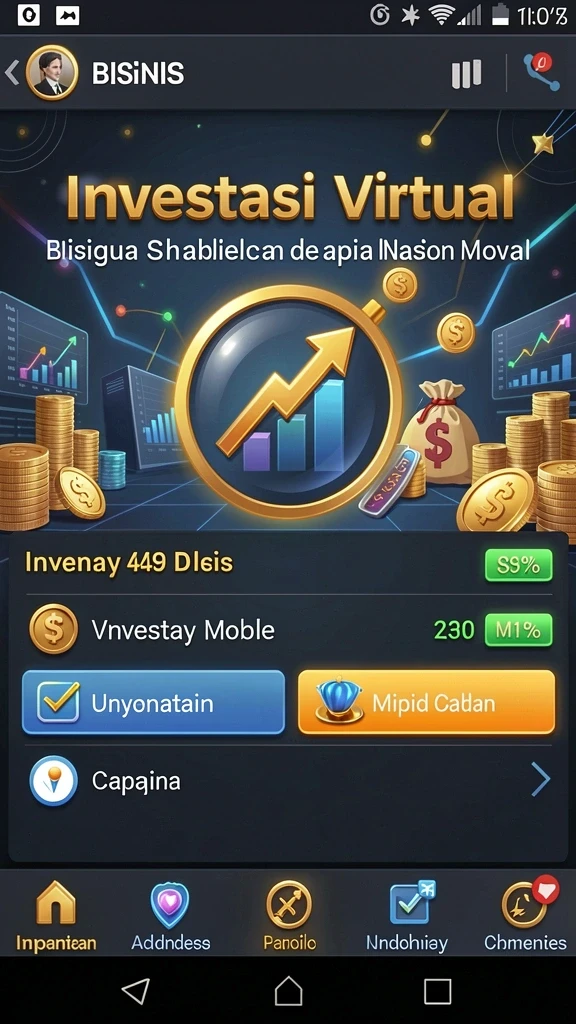Open the Vnvestay Moble item
The height and width of the screenshot is (1024, 576).
coord(288,630)
